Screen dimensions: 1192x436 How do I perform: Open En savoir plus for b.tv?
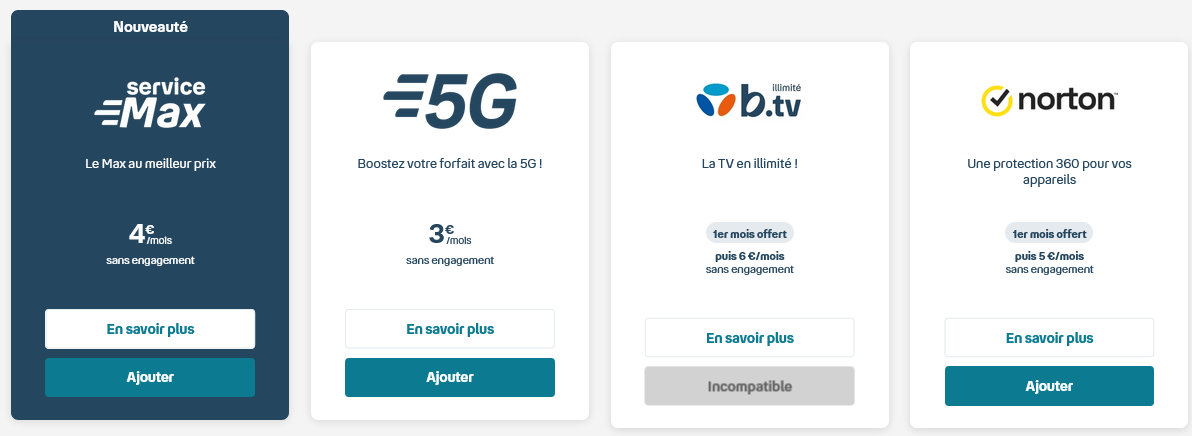[x=750, y=337]
